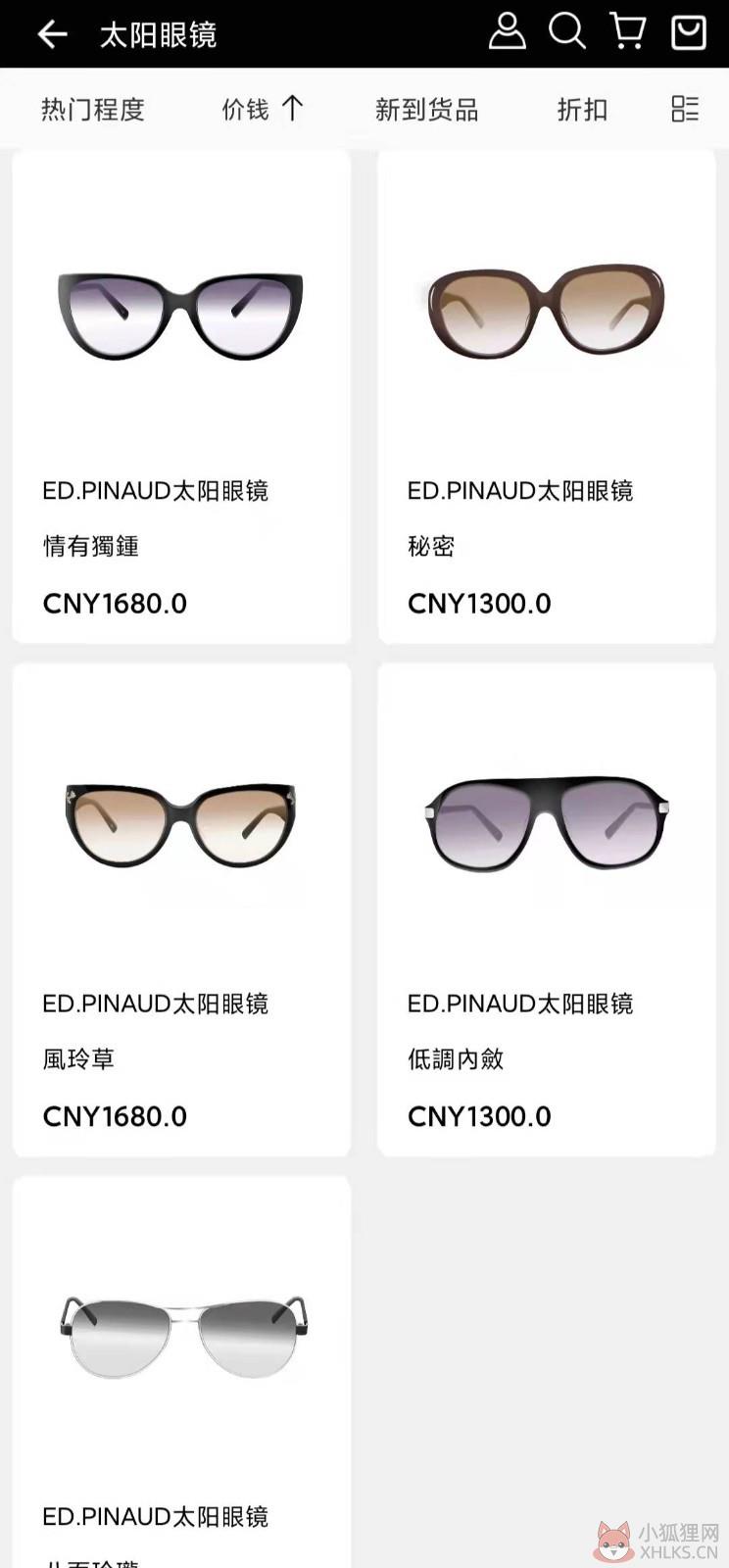Open the shopping cart icon
The image size is (729, 1568).
627,31
